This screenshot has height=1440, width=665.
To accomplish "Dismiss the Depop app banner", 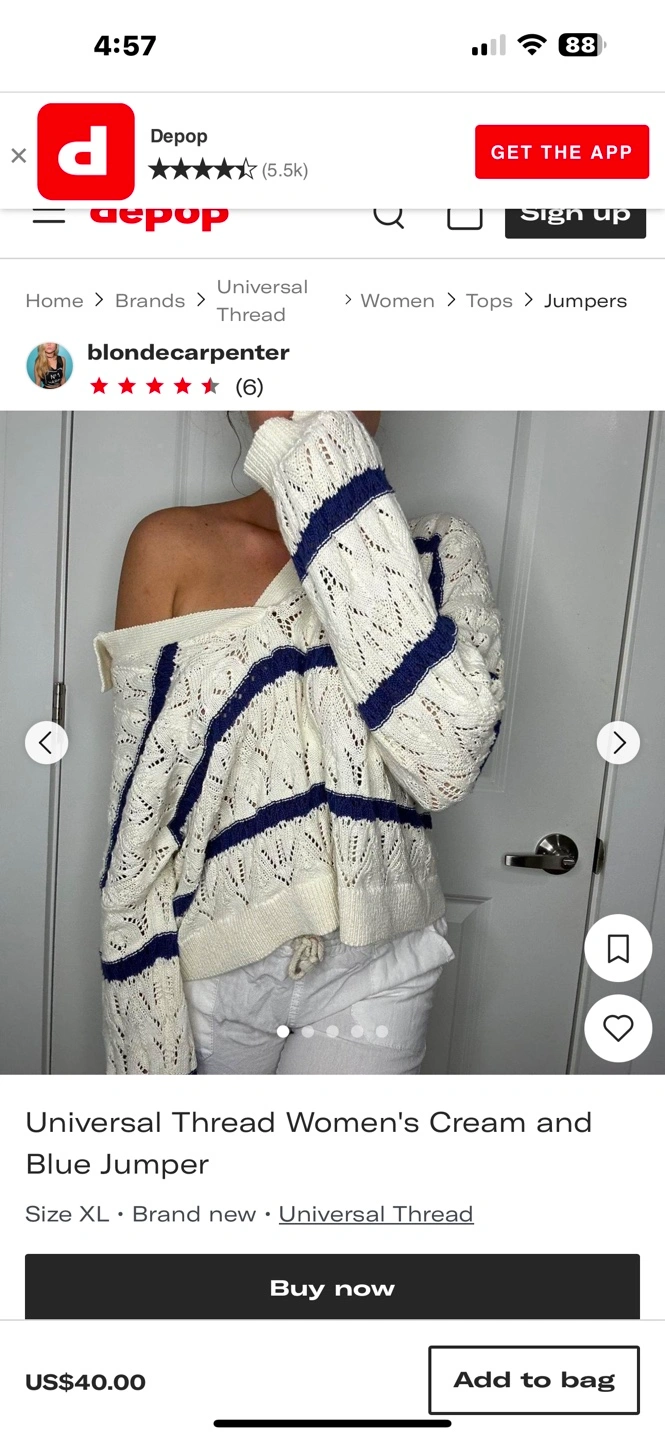I will [18, 155].
